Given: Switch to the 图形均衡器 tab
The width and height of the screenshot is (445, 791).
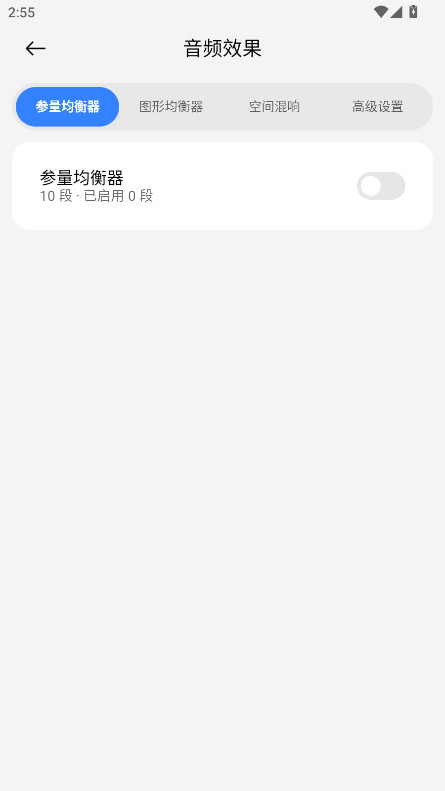Looking at the screenshot, I should click(171, 107).
